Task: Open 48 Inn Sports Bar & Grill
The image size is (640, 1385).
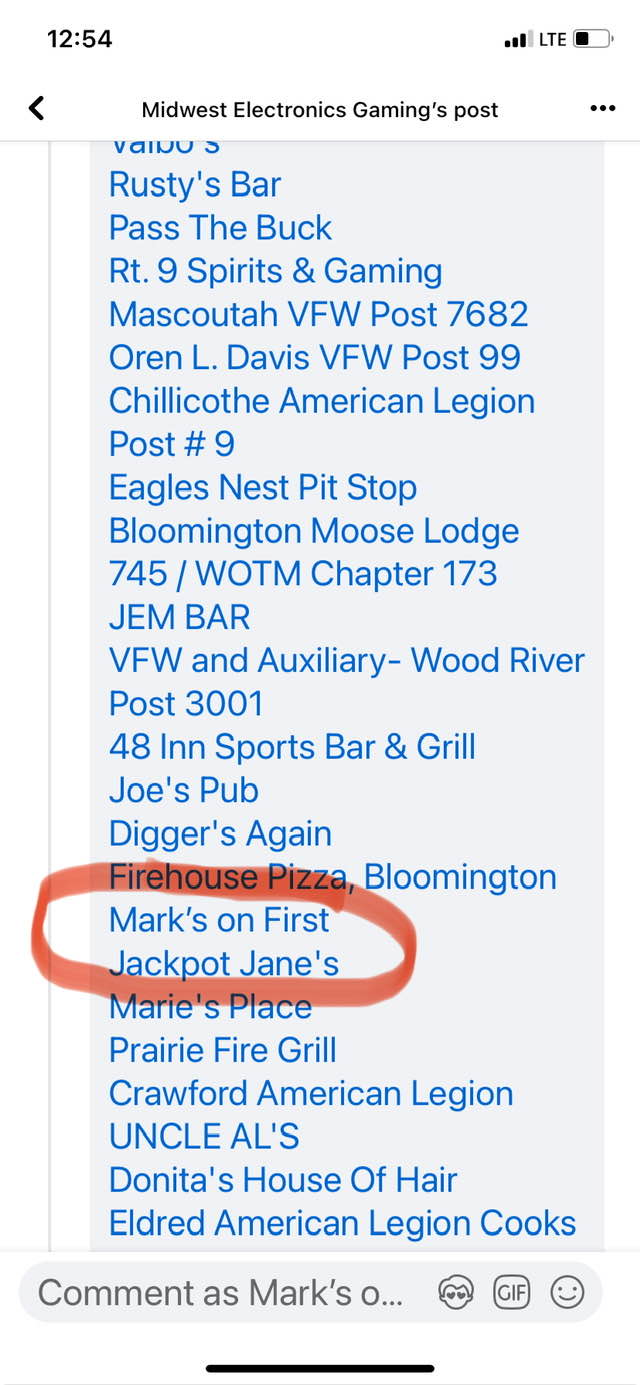Action: pyautogui.click(x=292, y=747)
